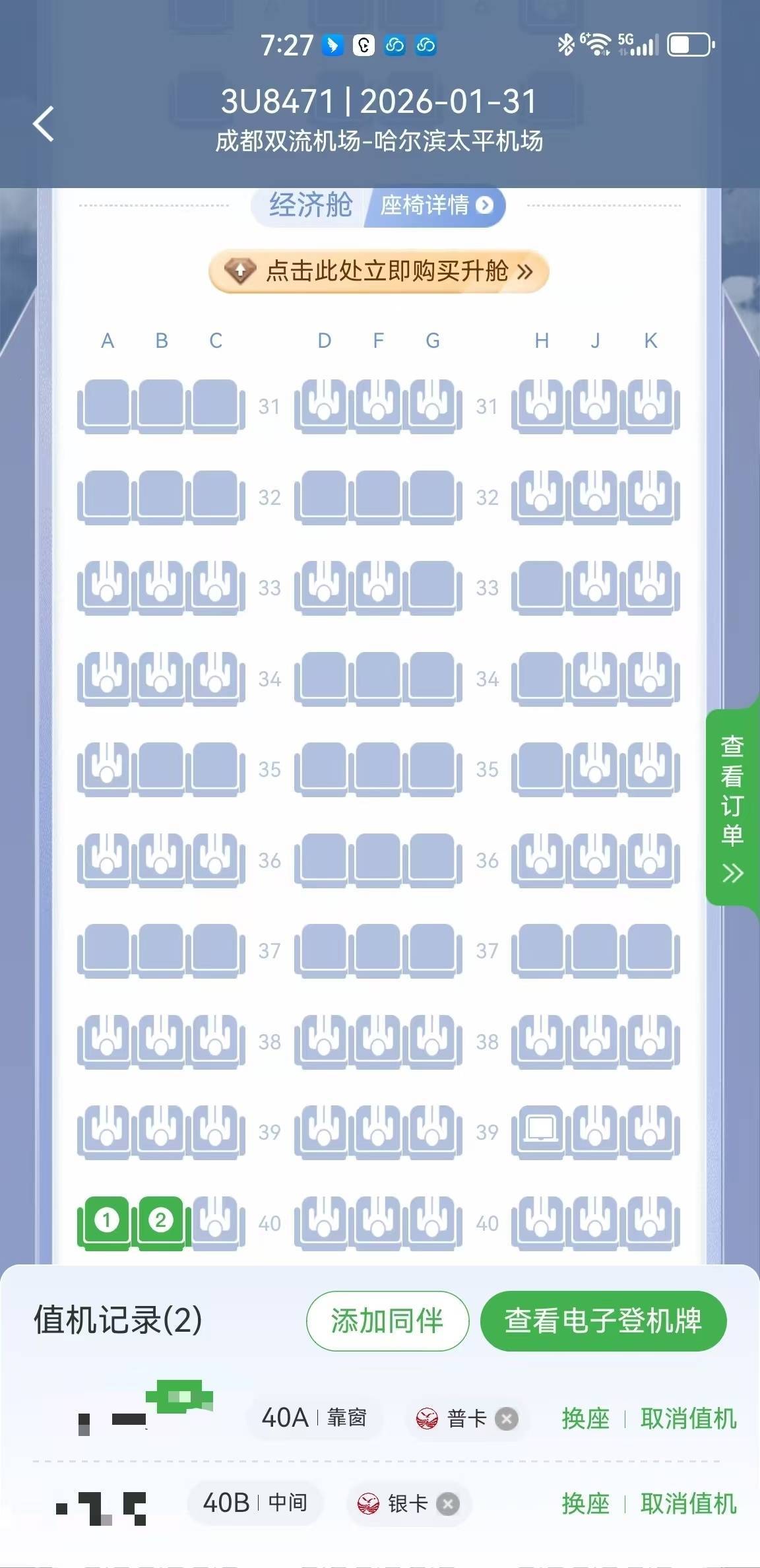
Task: Tap 取消值机 for seat 40B
Action: point(688,1504)
